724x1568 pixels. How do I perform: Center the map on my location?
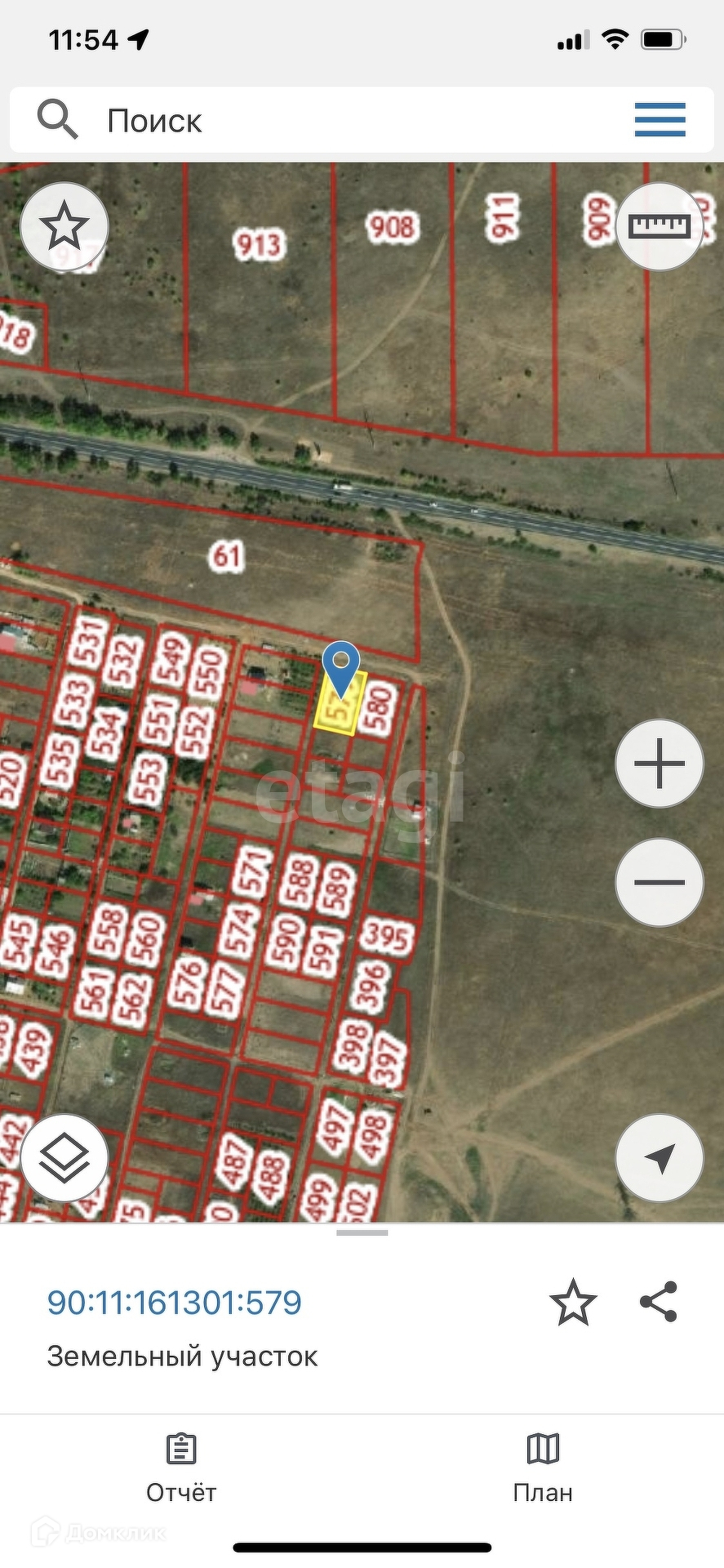[660, 1158]
